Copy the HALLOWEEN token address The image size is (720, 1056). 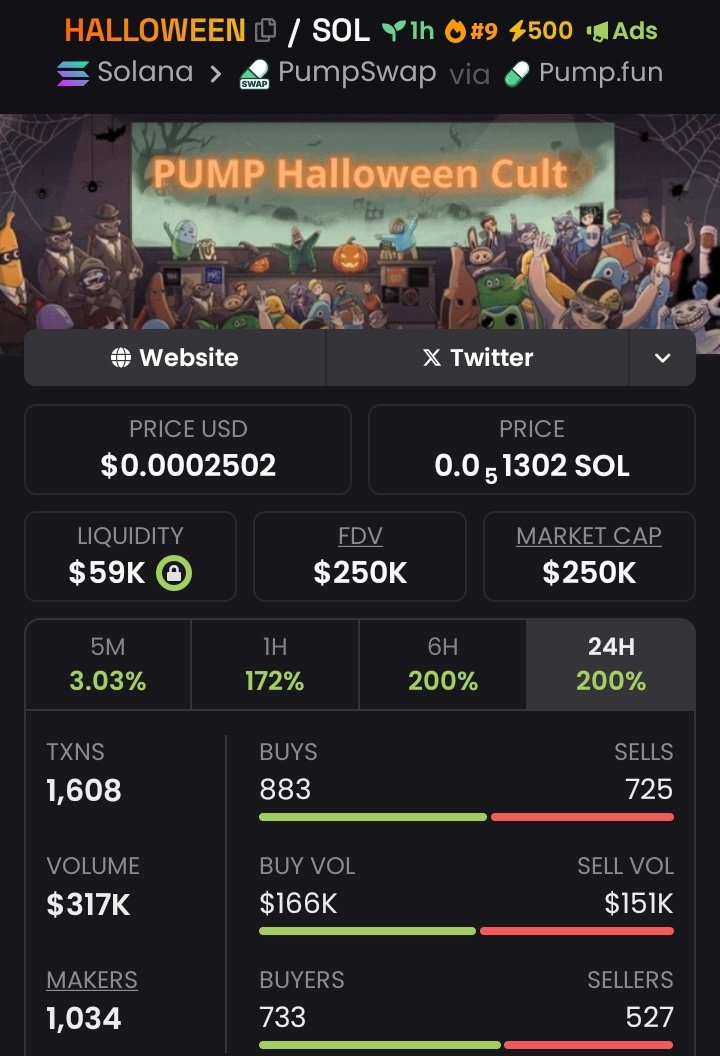pyautogui.click(x=265, y=31)
